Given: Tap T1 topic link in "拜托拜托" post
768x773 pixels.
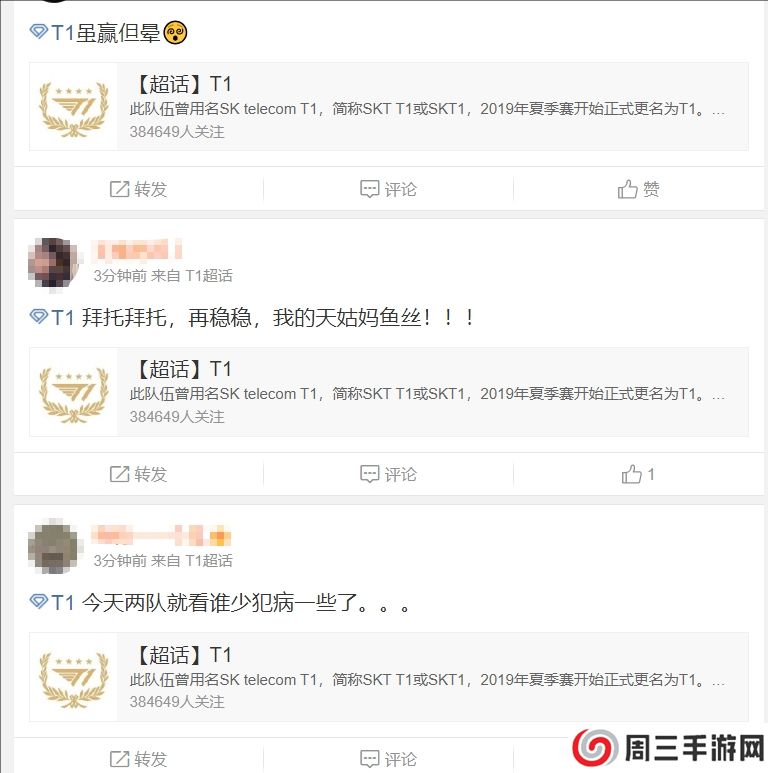Looking at the screenshot, I should tap(53, 318).
